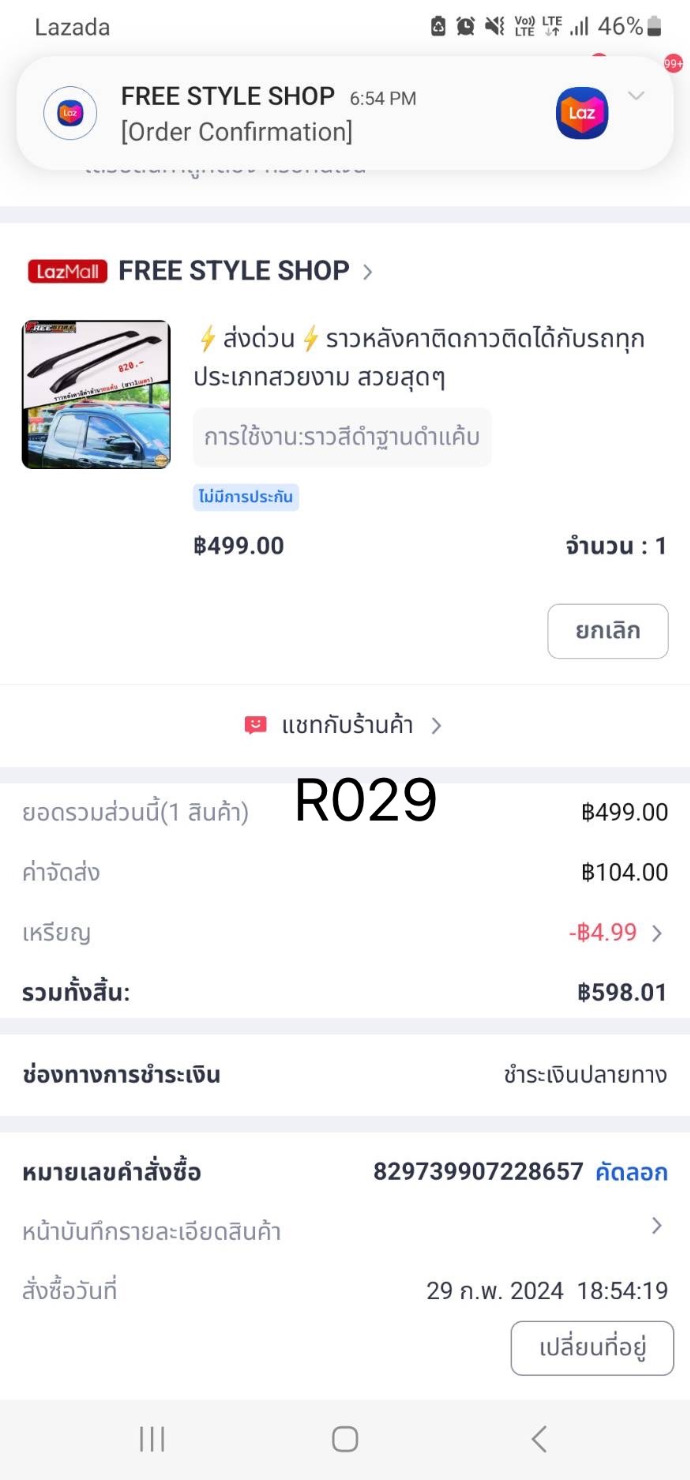Go to the phone's home screen
The image size is (690, 1480).
(345, 1439)
